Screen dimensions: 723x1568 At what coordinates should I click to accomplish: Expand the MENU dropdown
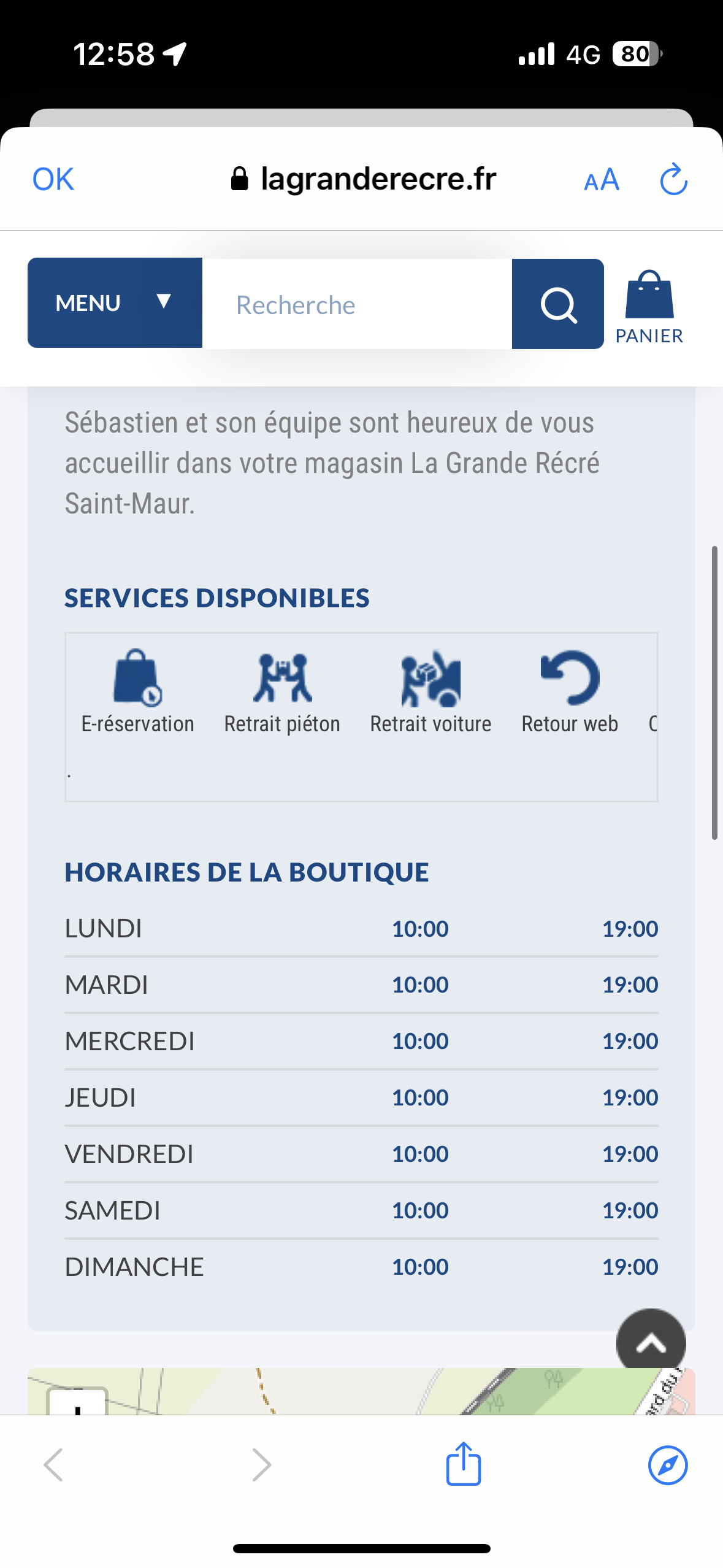click(115, 303)
